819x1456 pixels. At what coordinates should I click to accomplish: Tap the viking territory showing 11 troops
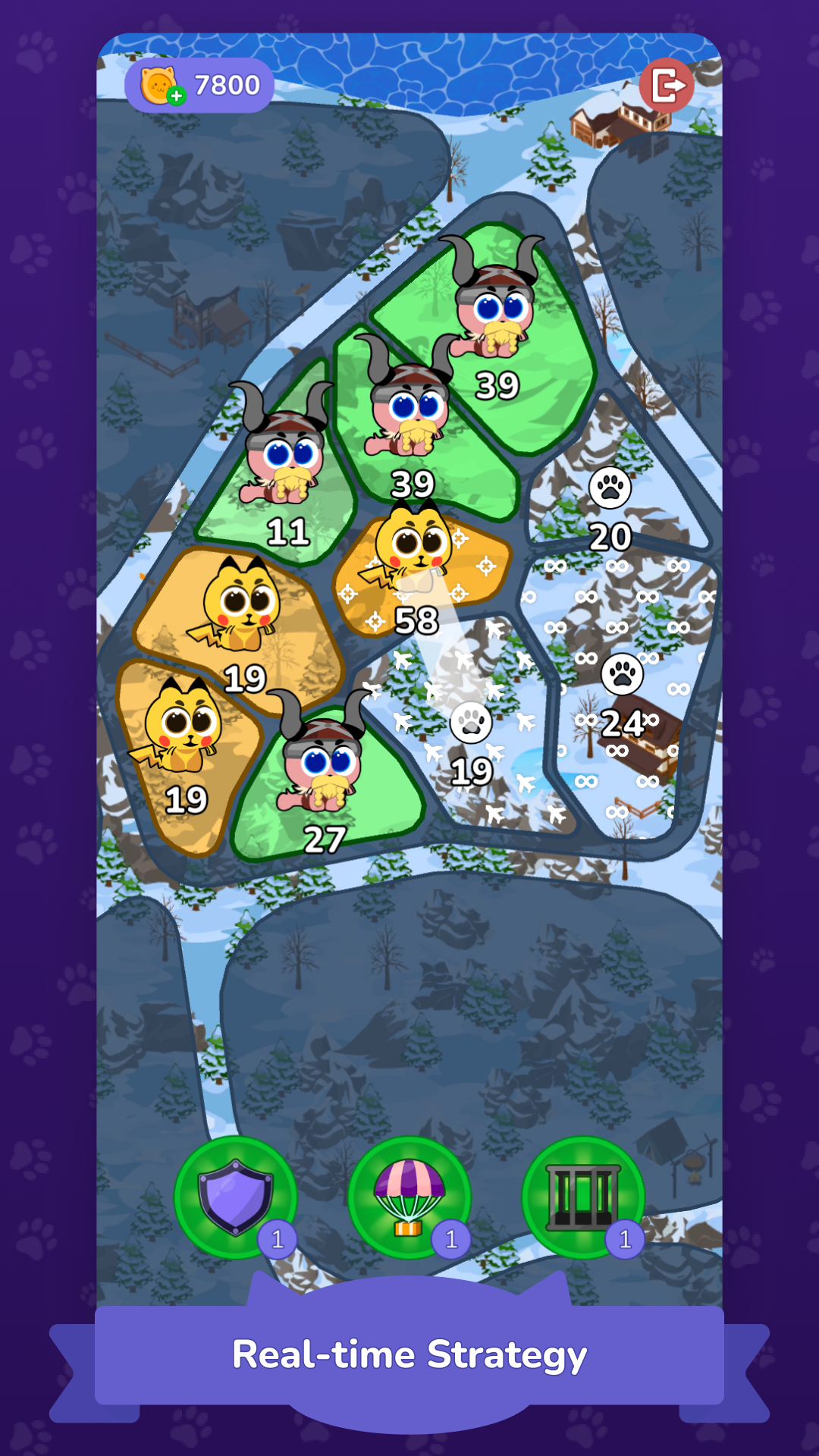[x=288, y=478]
